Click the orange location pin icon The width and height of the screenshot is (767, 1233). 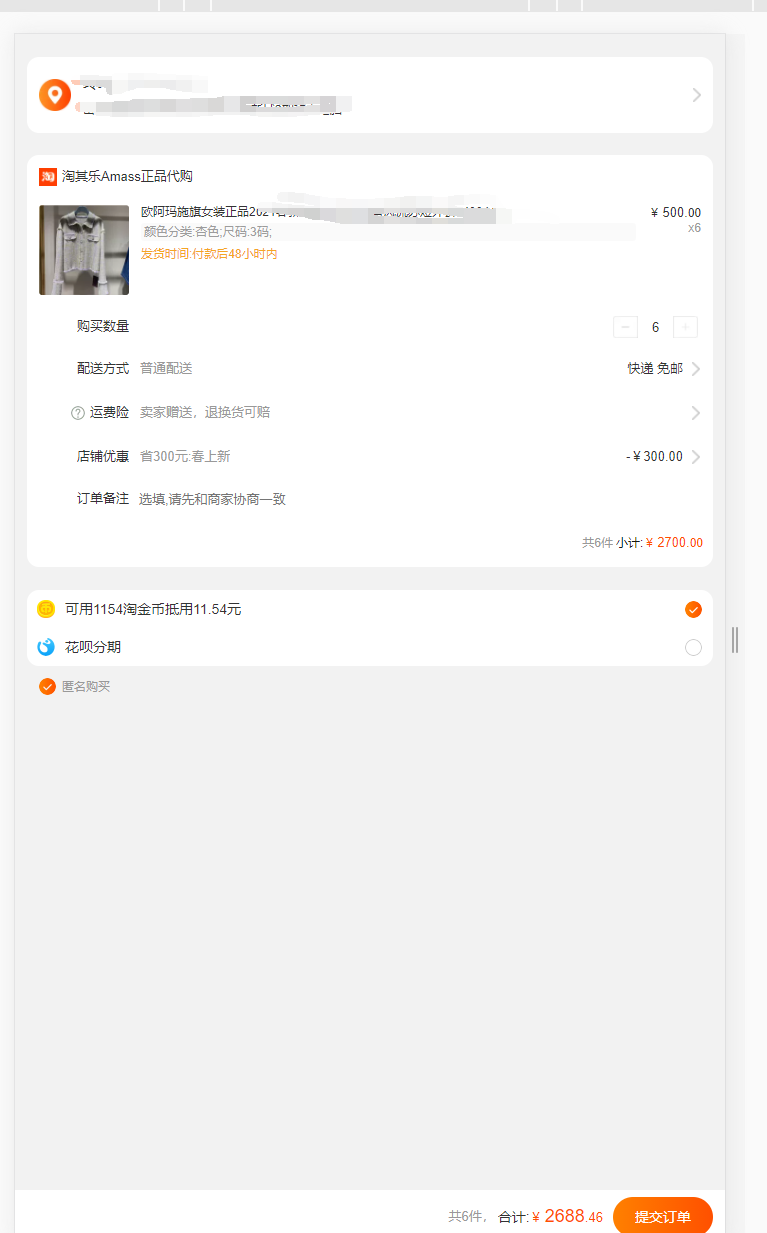[54, 95]
